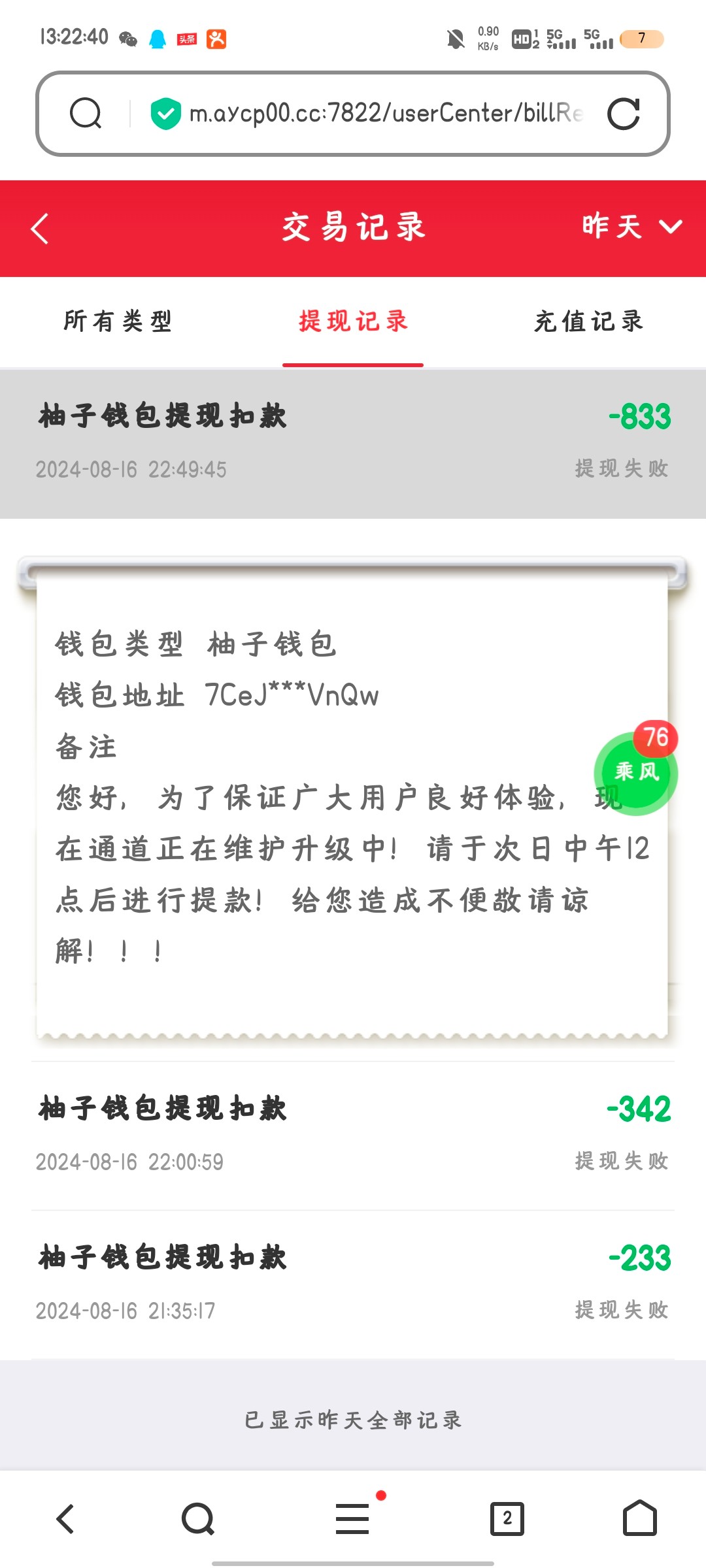The height and width of the screenshot is (1568, 706).
Task: Switch to the 所有类型 tab
Action: (x=118, y=321)
